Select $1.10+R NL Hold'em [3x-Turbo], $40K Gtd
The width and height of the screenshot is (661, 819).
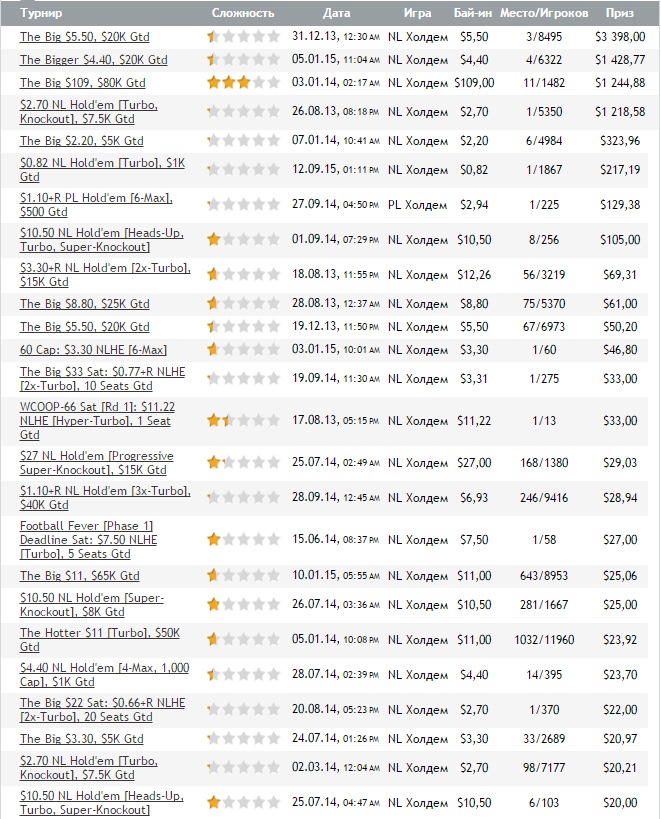104,497
